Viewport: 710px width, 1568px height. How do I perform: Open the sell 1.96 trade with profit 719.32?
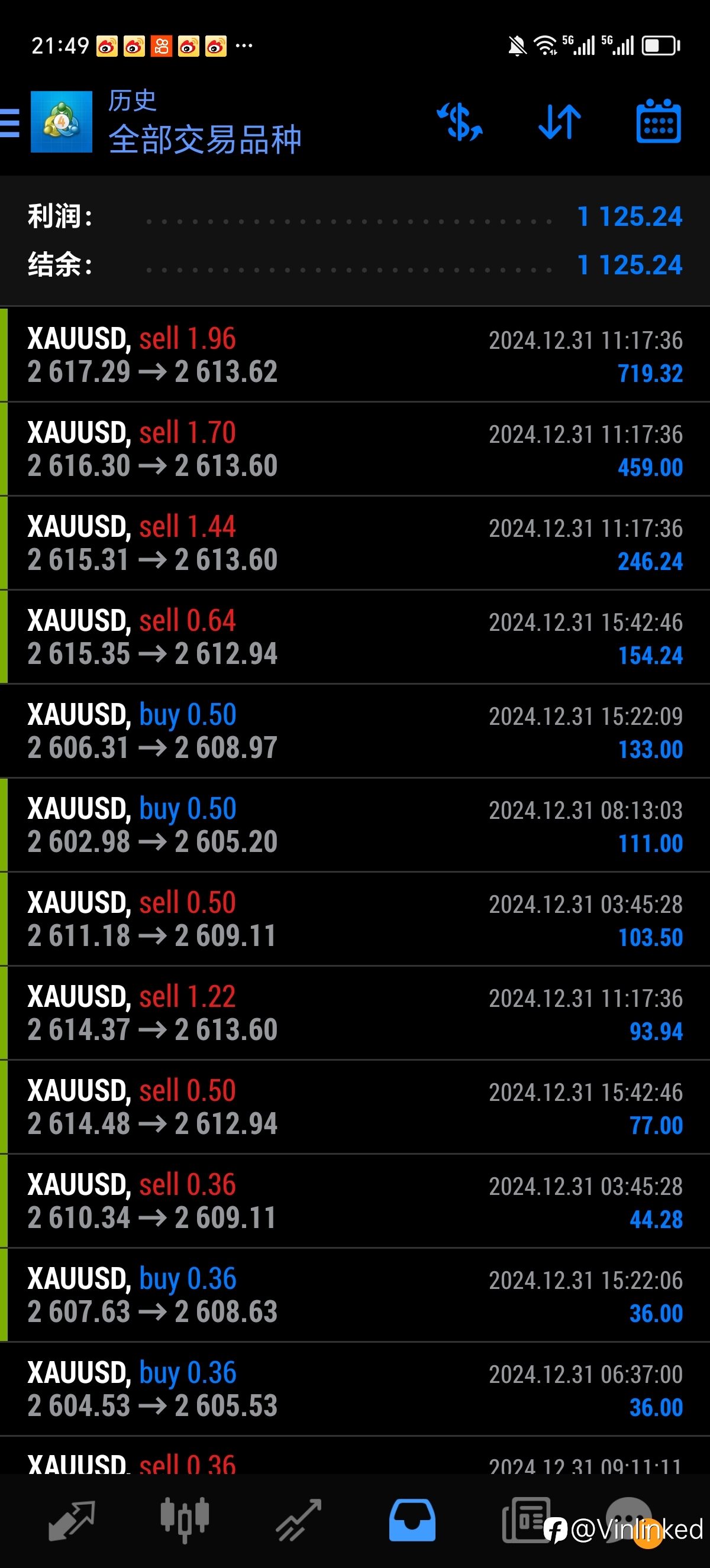click(x=355, y=355)
